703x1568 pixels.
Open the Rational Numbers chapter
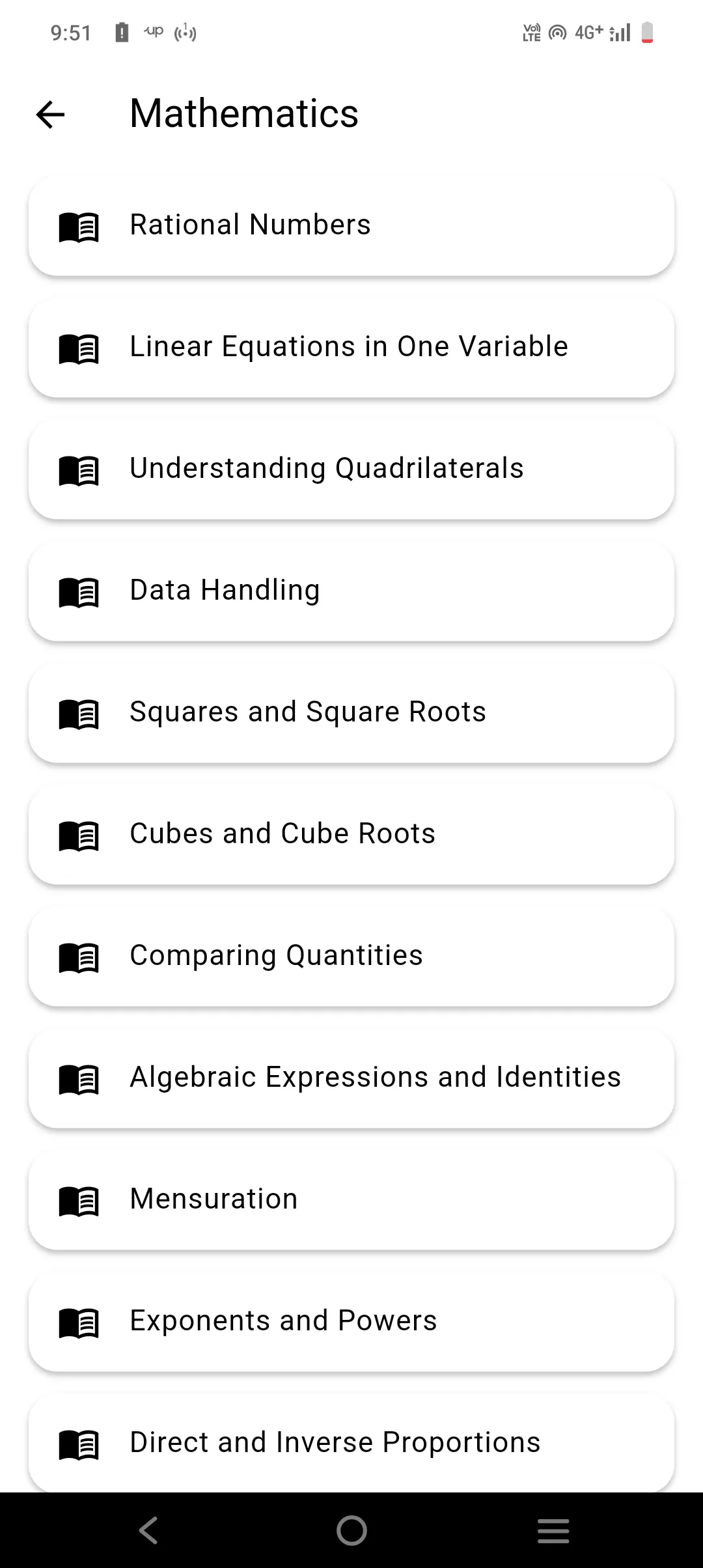pyautogui.click(x=351, y=225)
